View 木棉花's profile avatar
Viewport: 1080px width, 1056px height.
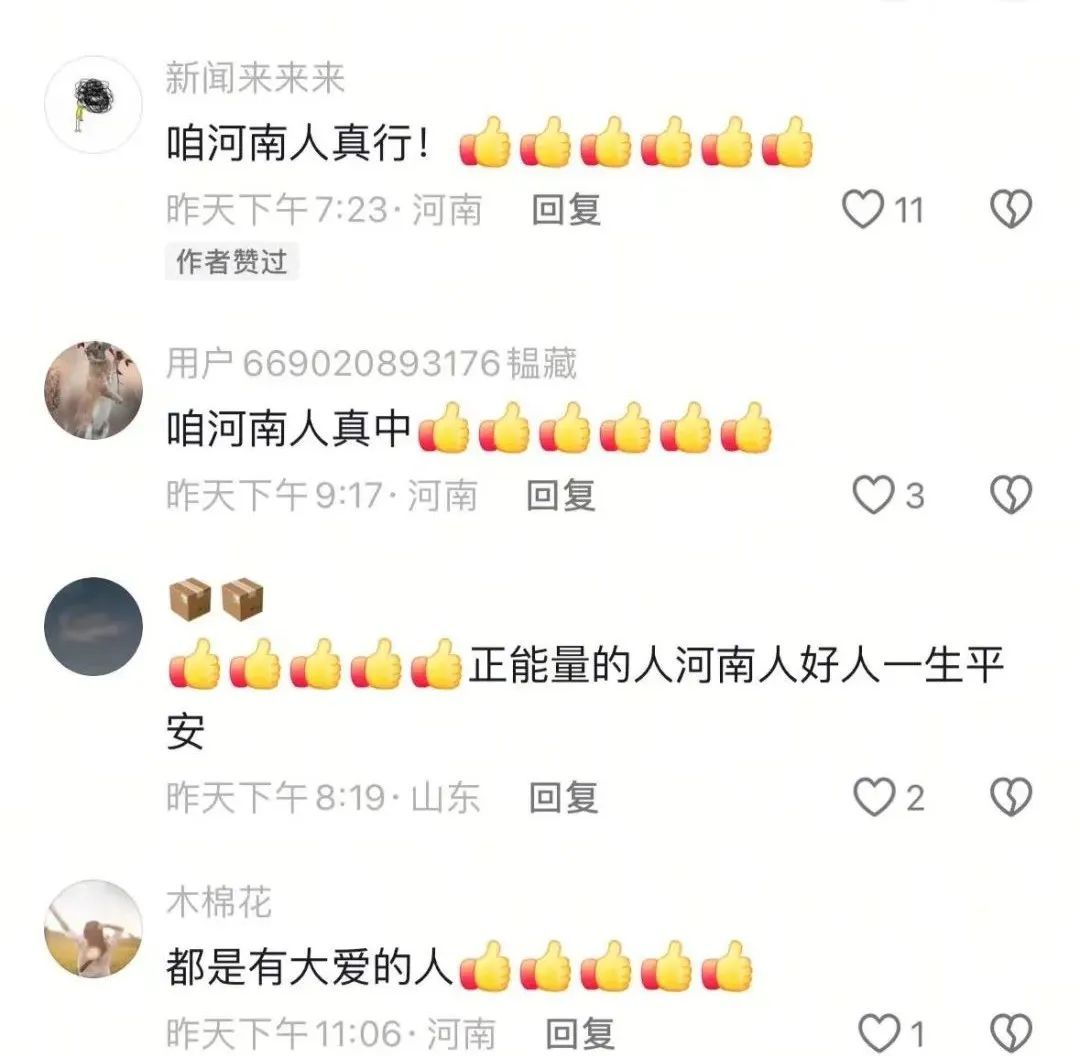point(93,928)
